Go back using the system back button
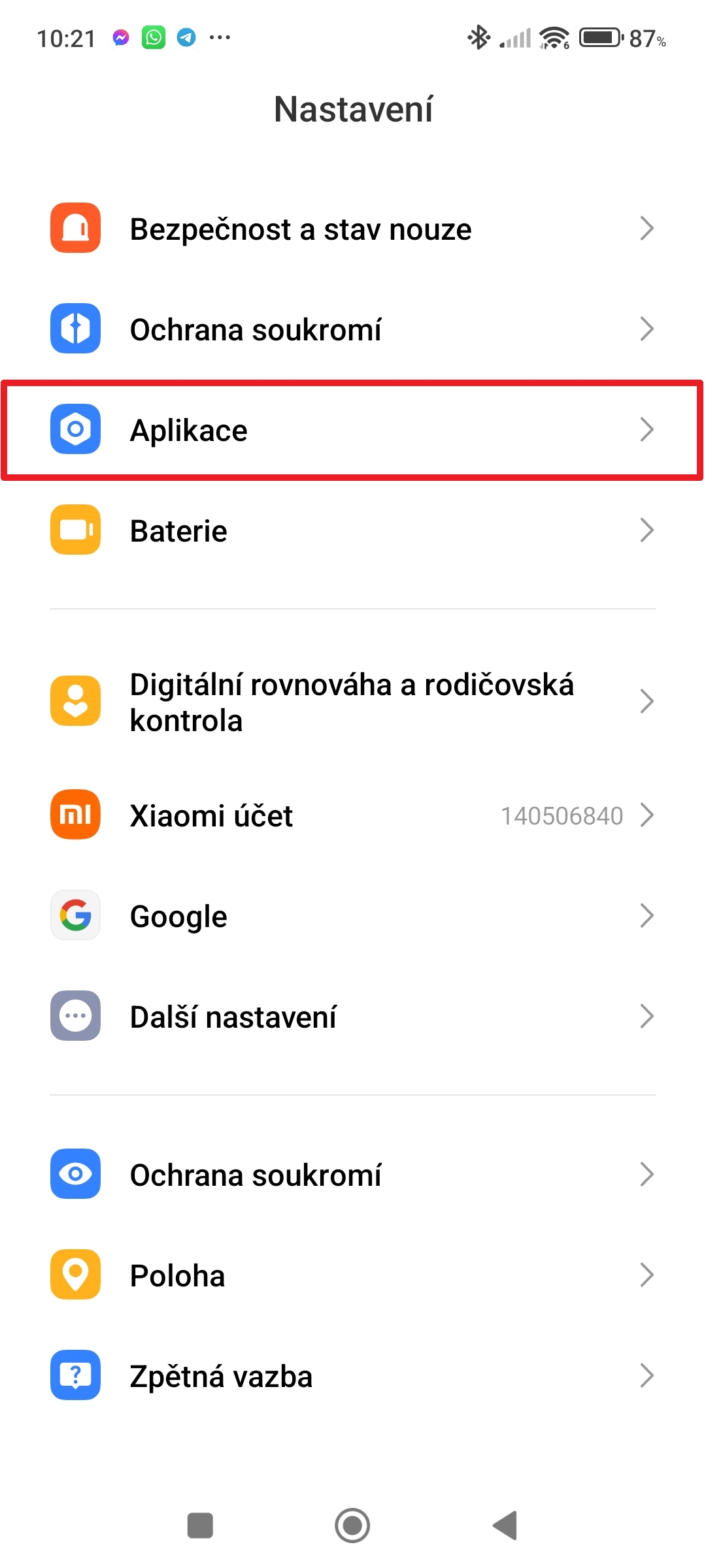The width and height of the screenshot is (706, 1568). (505, 1526)
